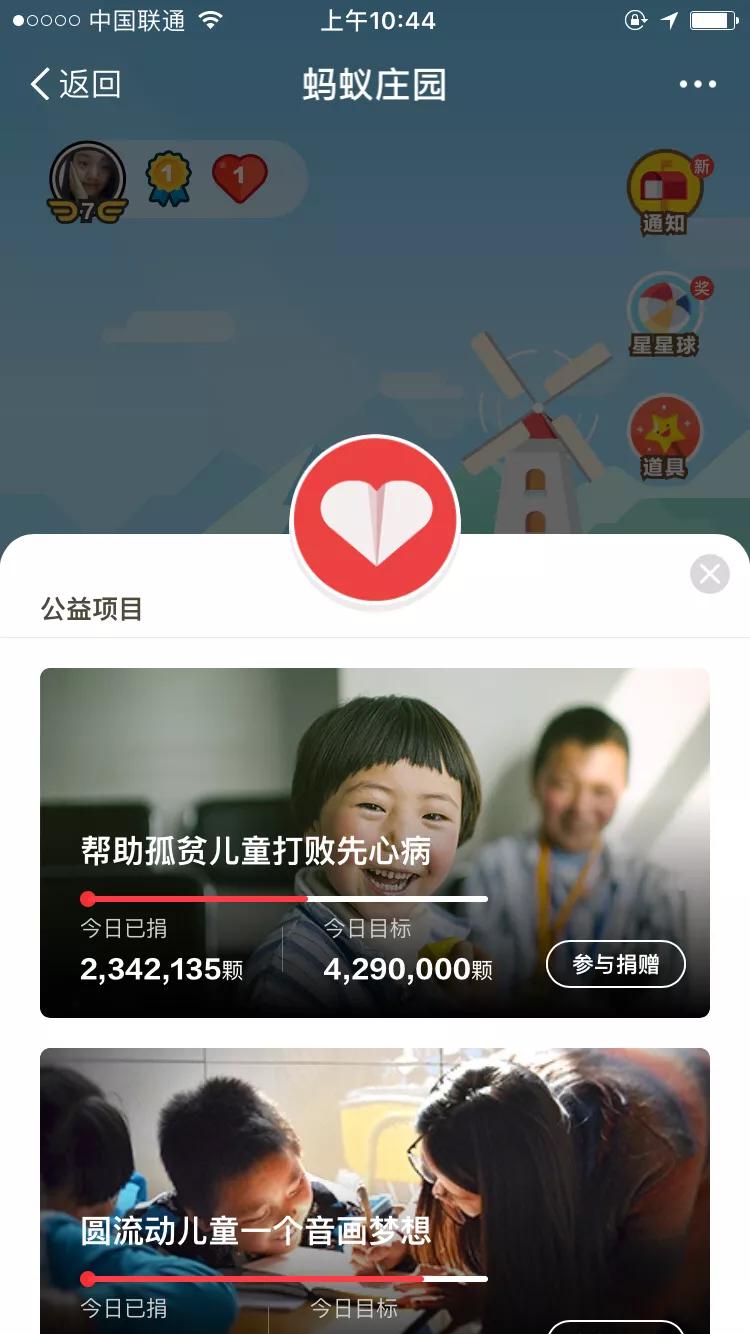Tap 参与捐赠 for 帮助孤贫儿童打败先心病
Screen dimensions: 750x1334
(615, 964)
